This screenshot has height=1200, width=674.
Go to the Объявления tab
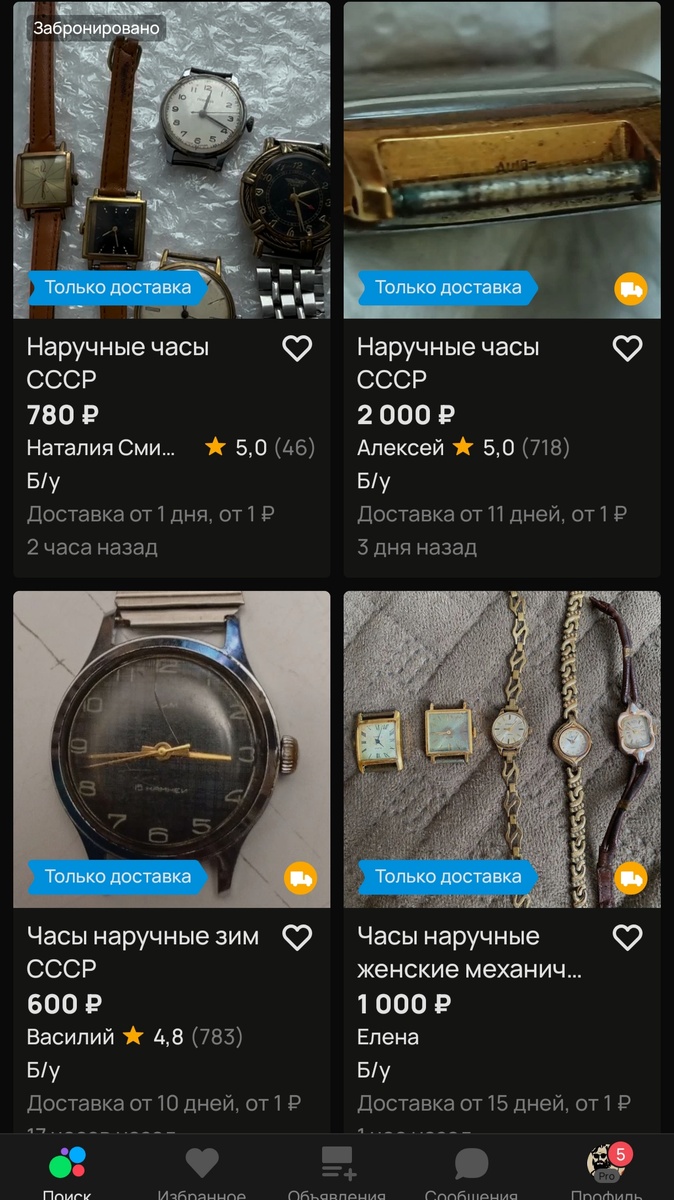point(337,1172)
